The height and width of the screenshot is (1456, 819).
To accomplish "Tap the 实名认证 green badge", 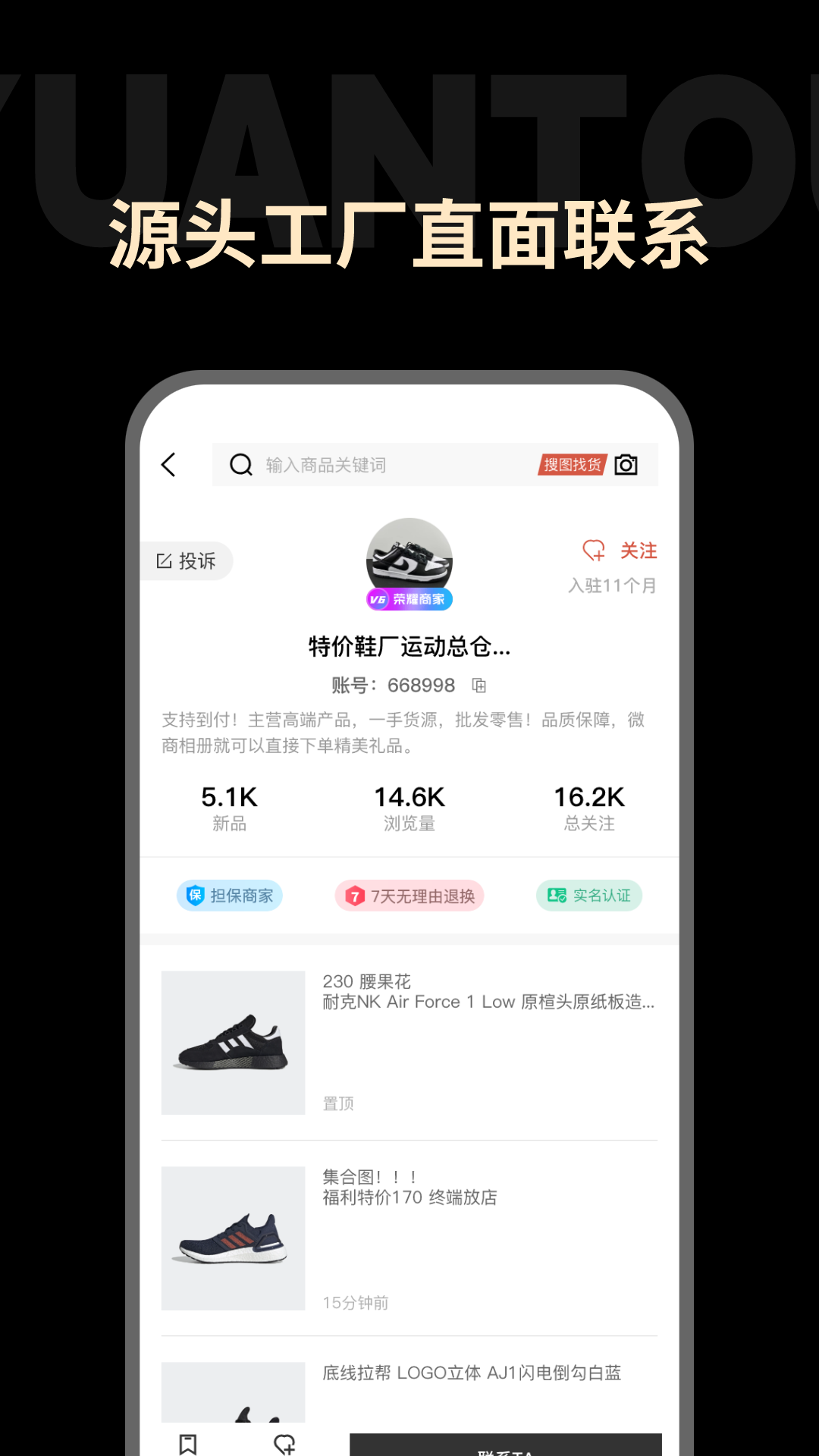I will point(588,895).
